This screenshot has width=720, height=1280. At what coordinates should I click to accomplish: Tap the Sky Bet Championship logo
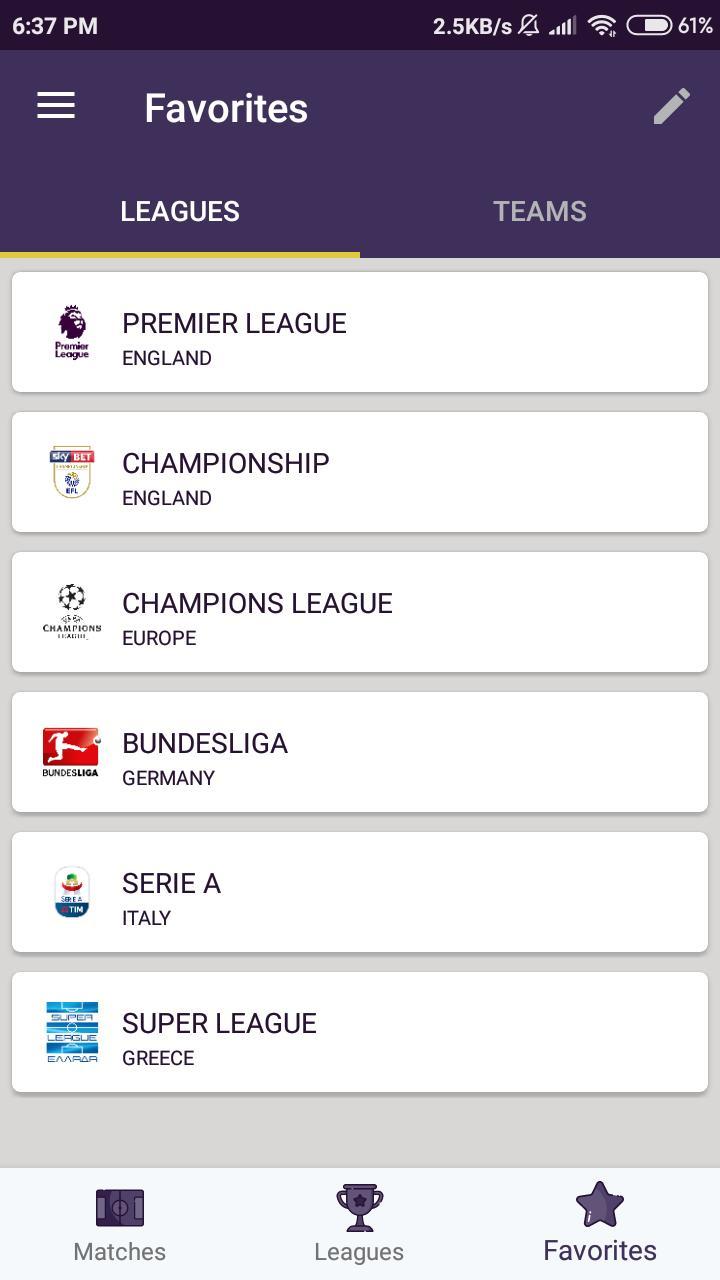pyautogui.click(x=70, y=471)
